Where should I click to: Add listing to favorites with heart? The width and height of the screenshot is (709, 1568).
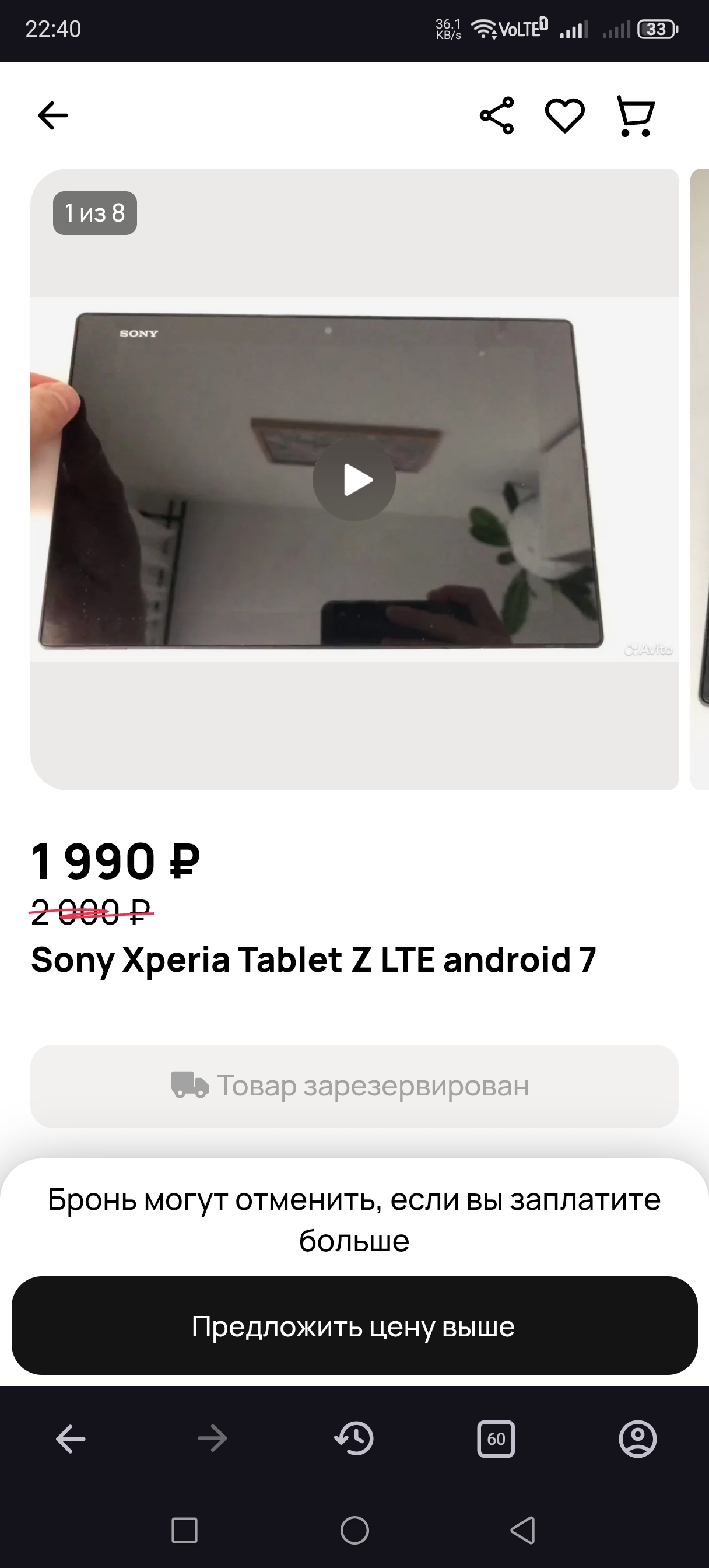coord(565,116)
